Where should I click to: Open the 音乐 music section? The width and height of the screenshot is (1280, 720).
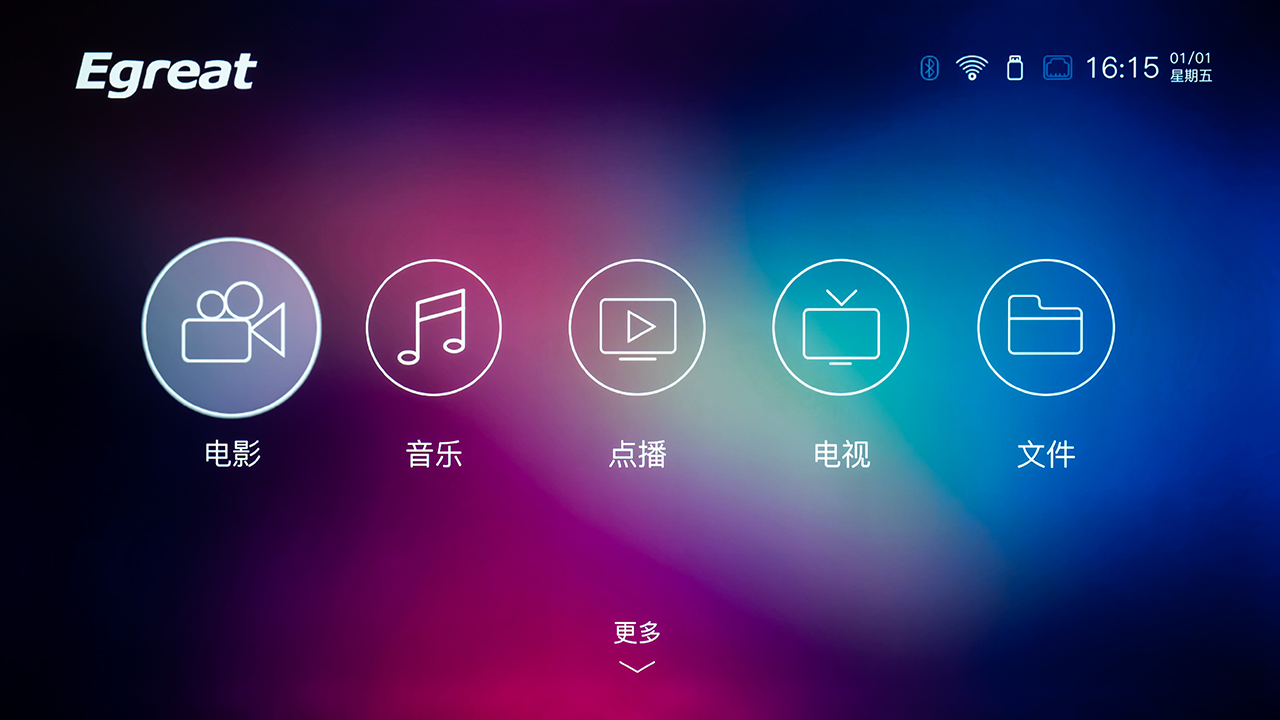tap(434, 327)
